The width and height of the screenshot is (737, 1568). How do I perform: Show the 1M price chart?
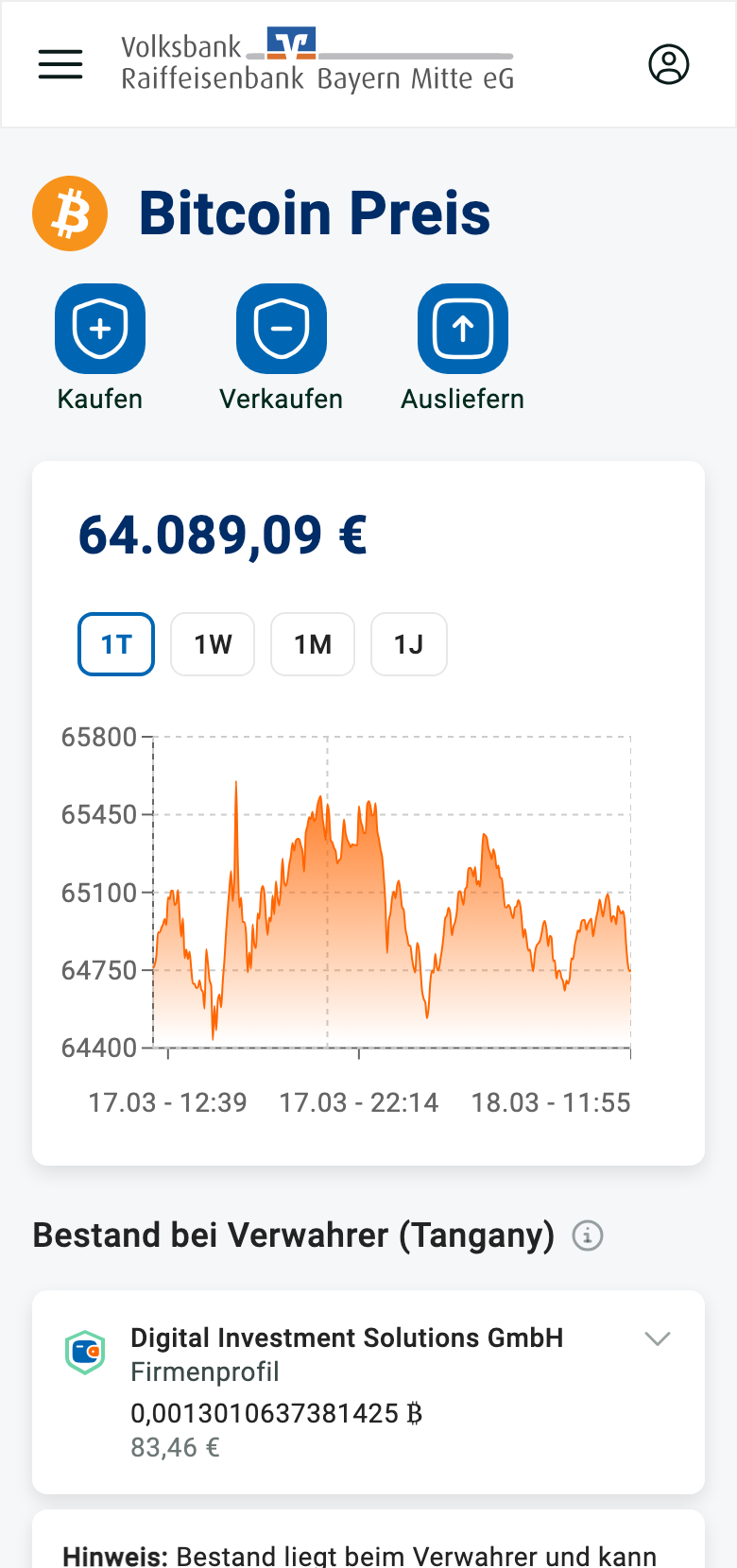pos(313,644)
